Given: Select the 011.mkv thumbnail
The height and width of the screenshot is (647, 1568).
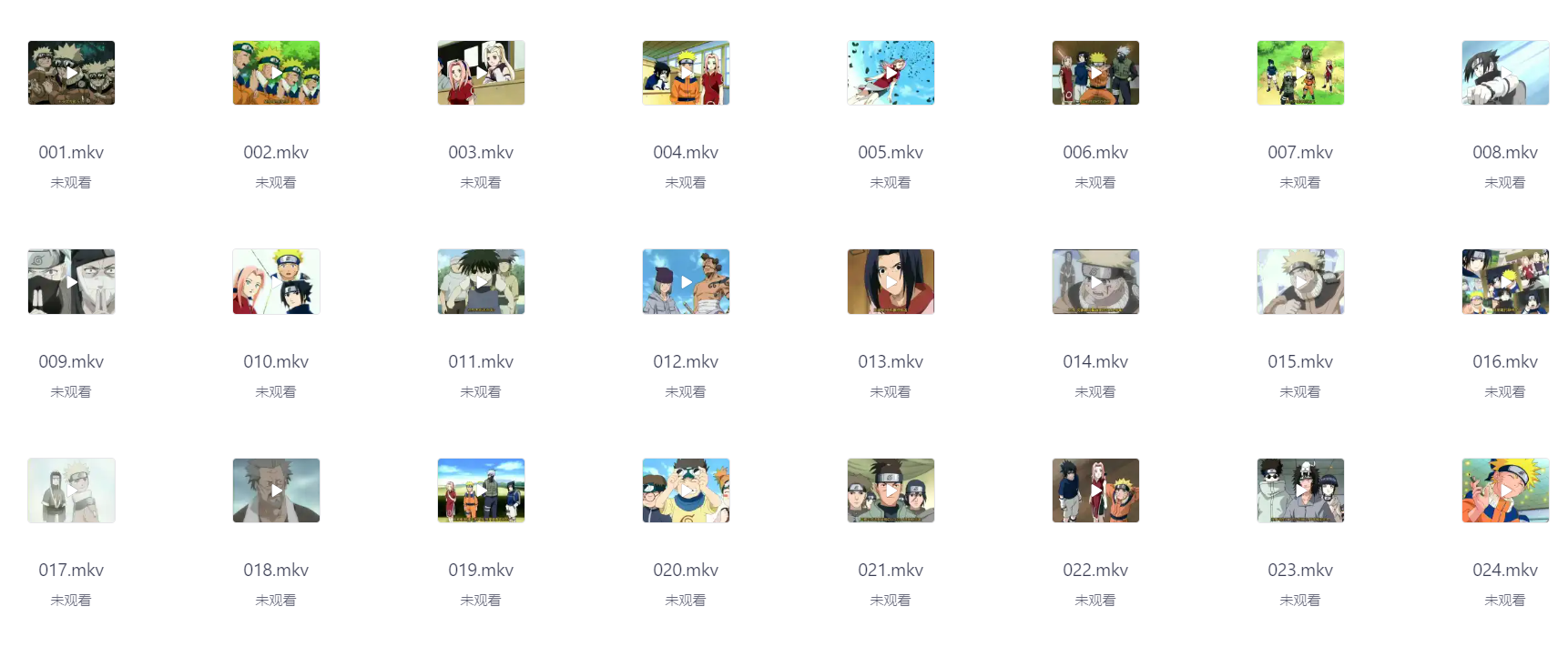Looking at the screenshot, I should coord(481,282).
